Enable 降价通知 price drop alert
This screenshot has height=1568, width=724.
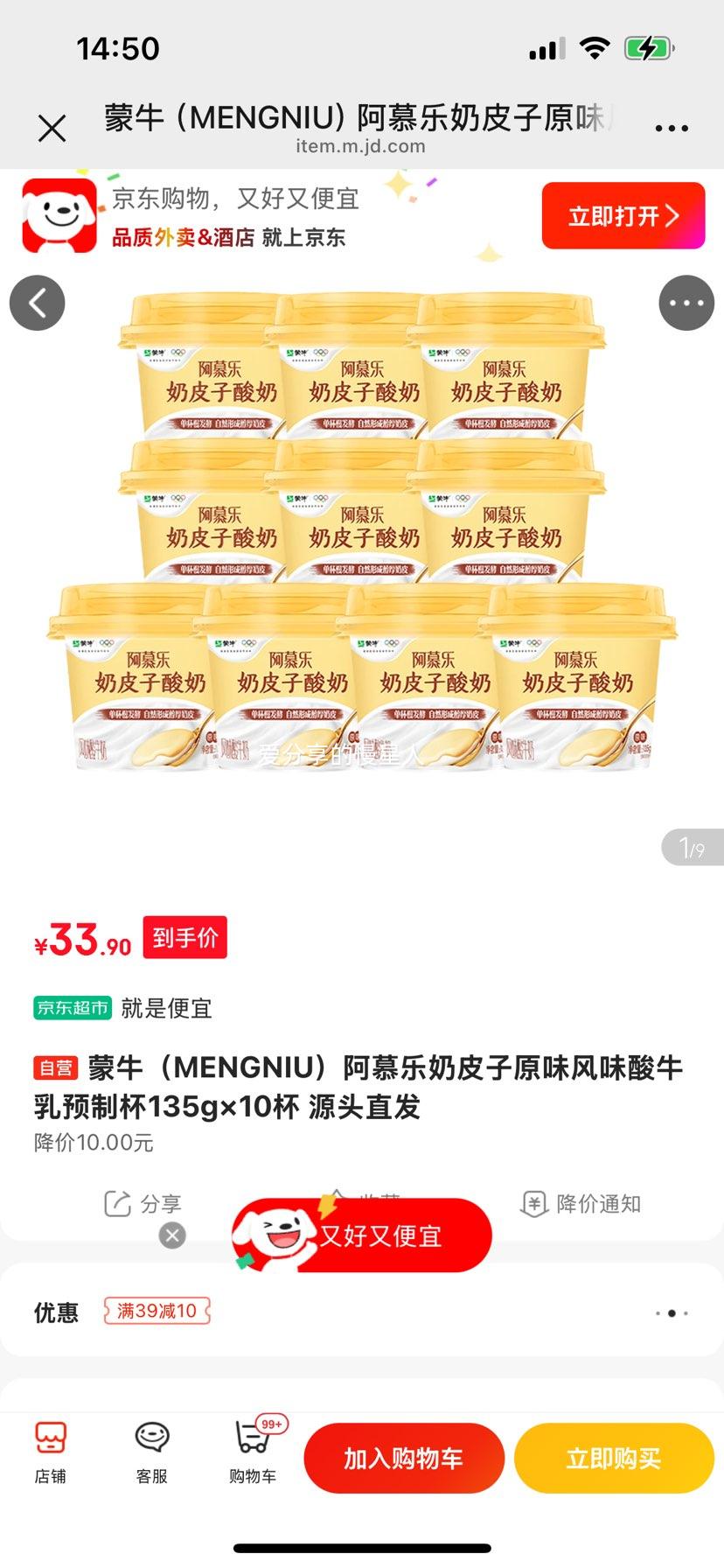pos(581,1204)
